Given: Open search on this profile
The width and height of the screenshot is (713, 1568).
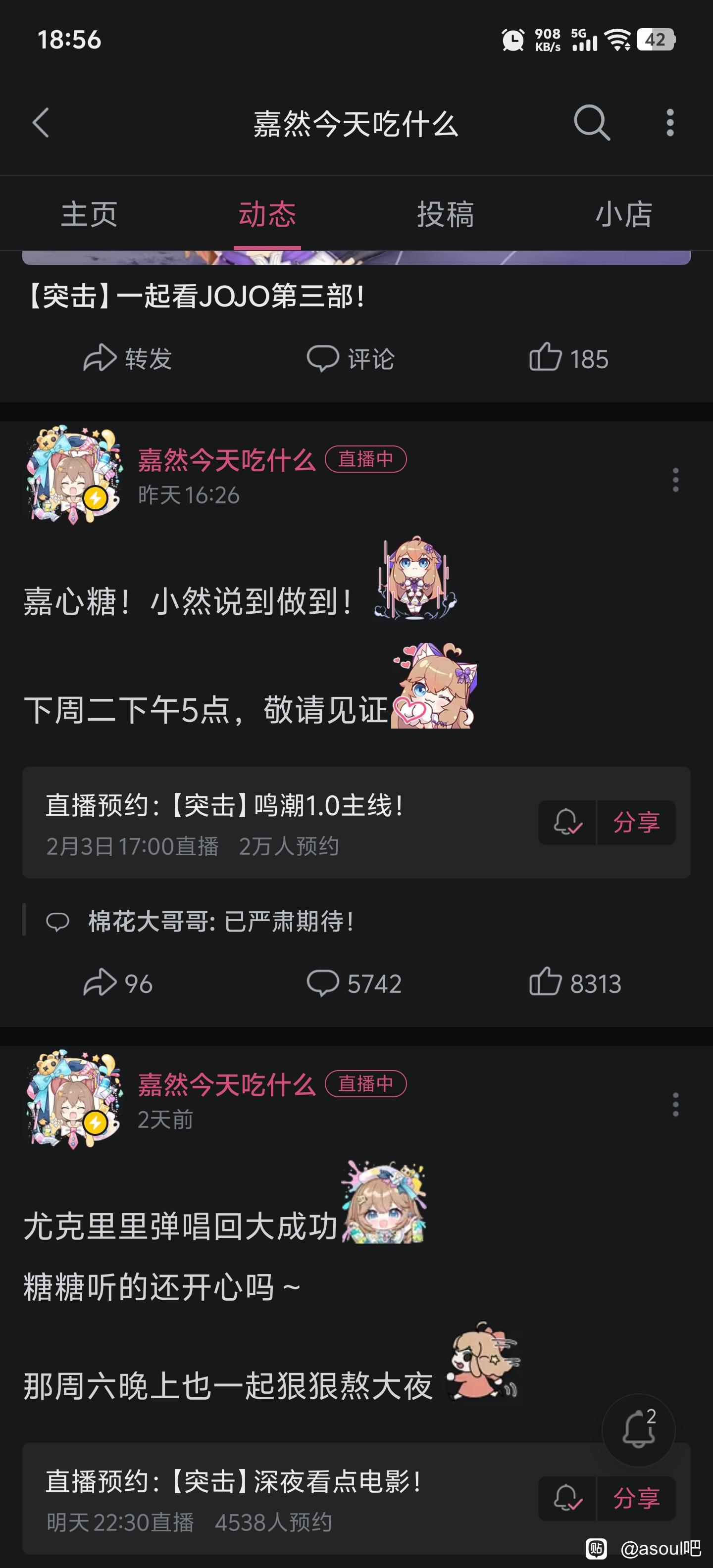Looking at the screenshot, I should [591, 123].
